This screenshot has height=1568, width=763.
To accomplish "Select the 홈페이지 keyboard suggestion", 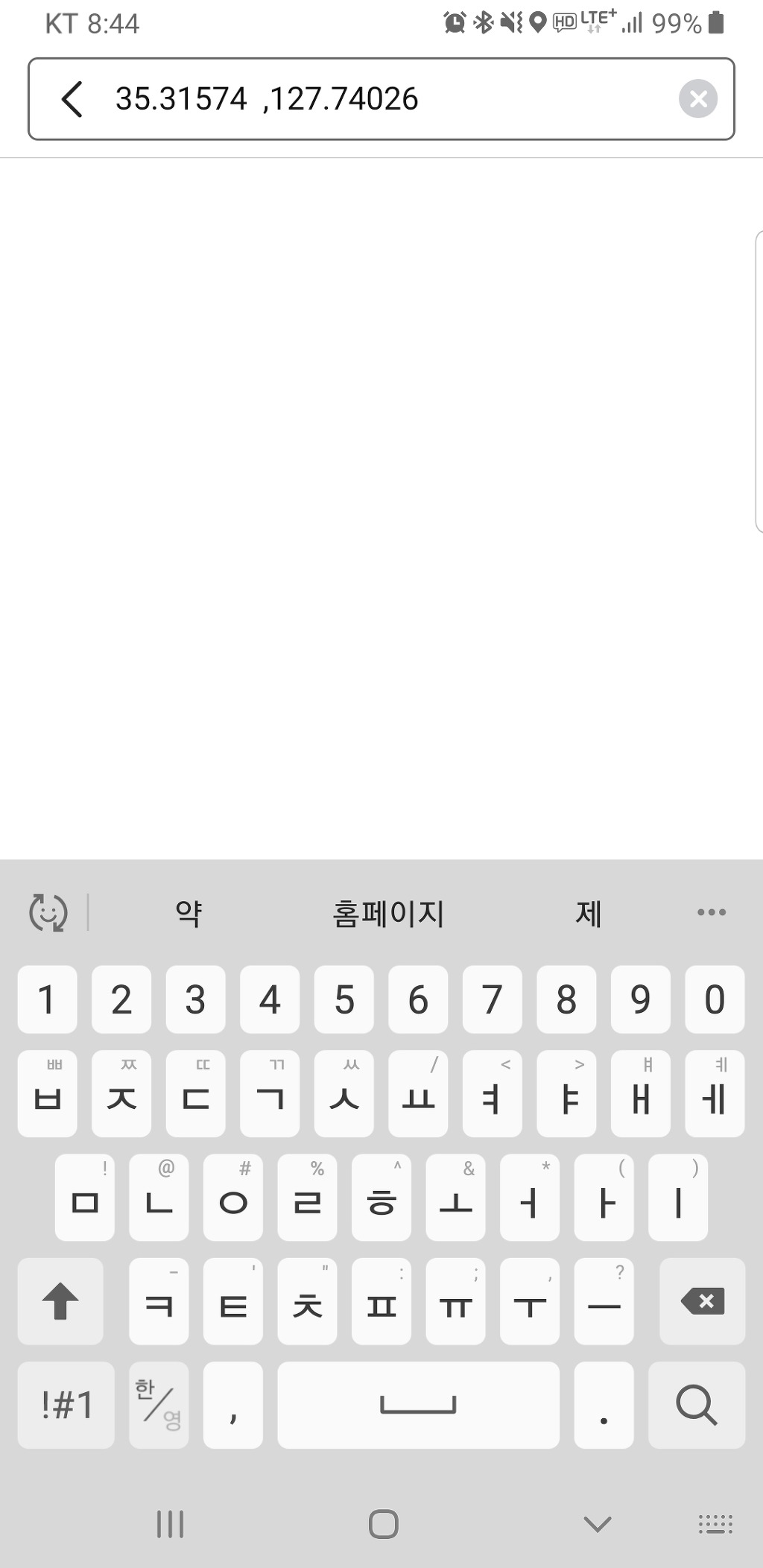I will pos(388,914).
